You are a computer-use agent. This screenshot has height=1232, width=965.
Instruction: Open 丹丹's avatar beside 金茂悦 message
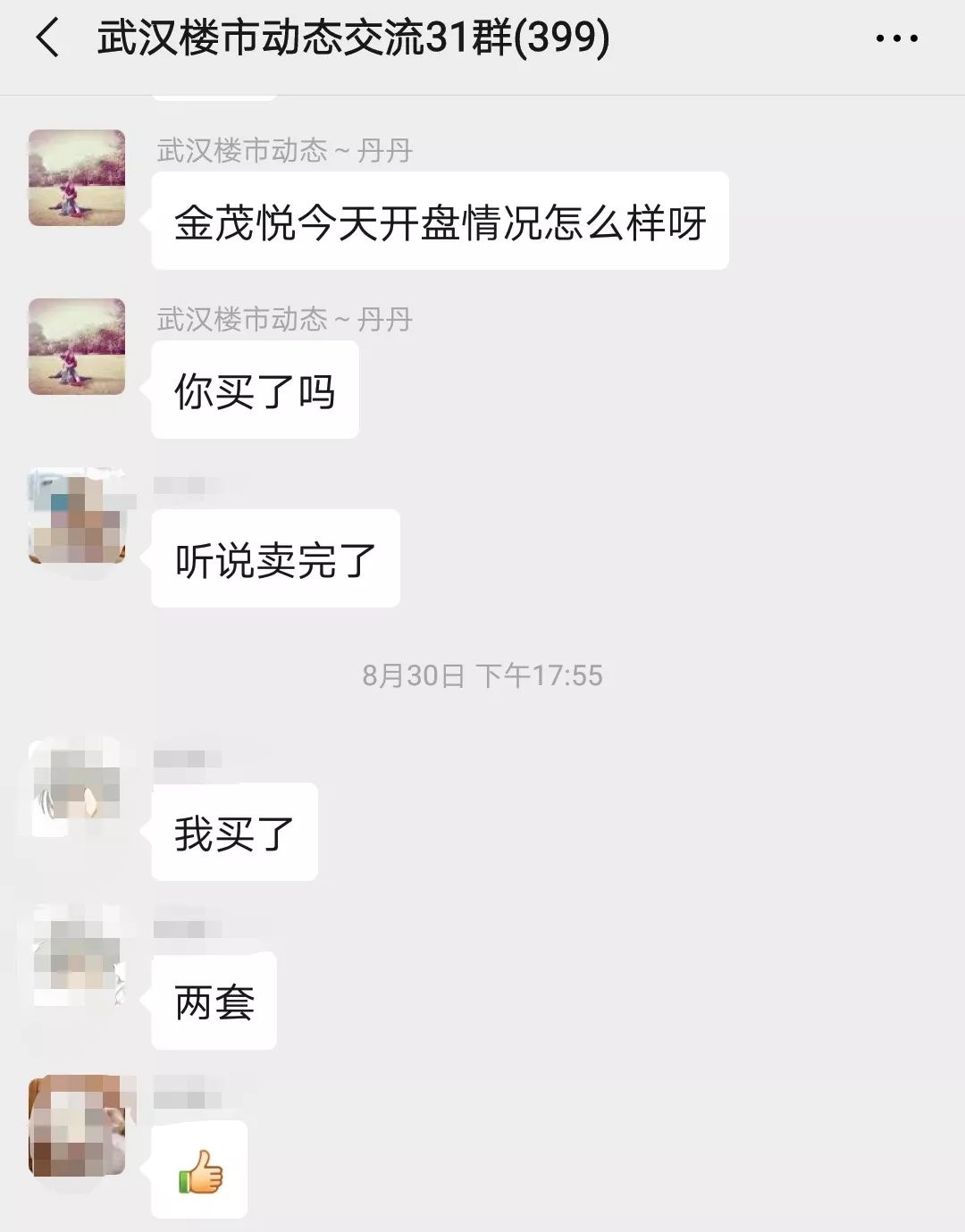[x=77, y=178]
